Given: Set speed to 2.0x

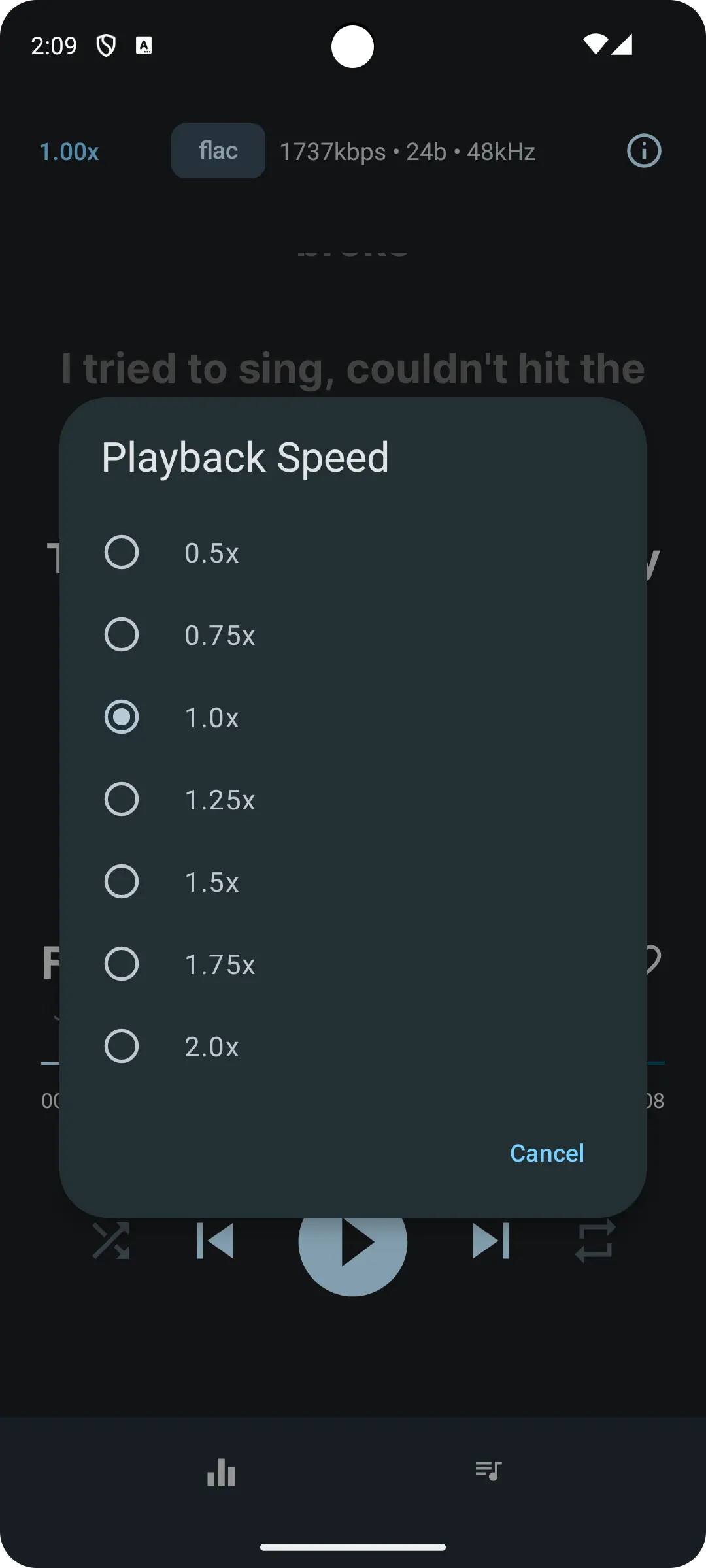Looking at the screenshot, I should pos(122,1047).
